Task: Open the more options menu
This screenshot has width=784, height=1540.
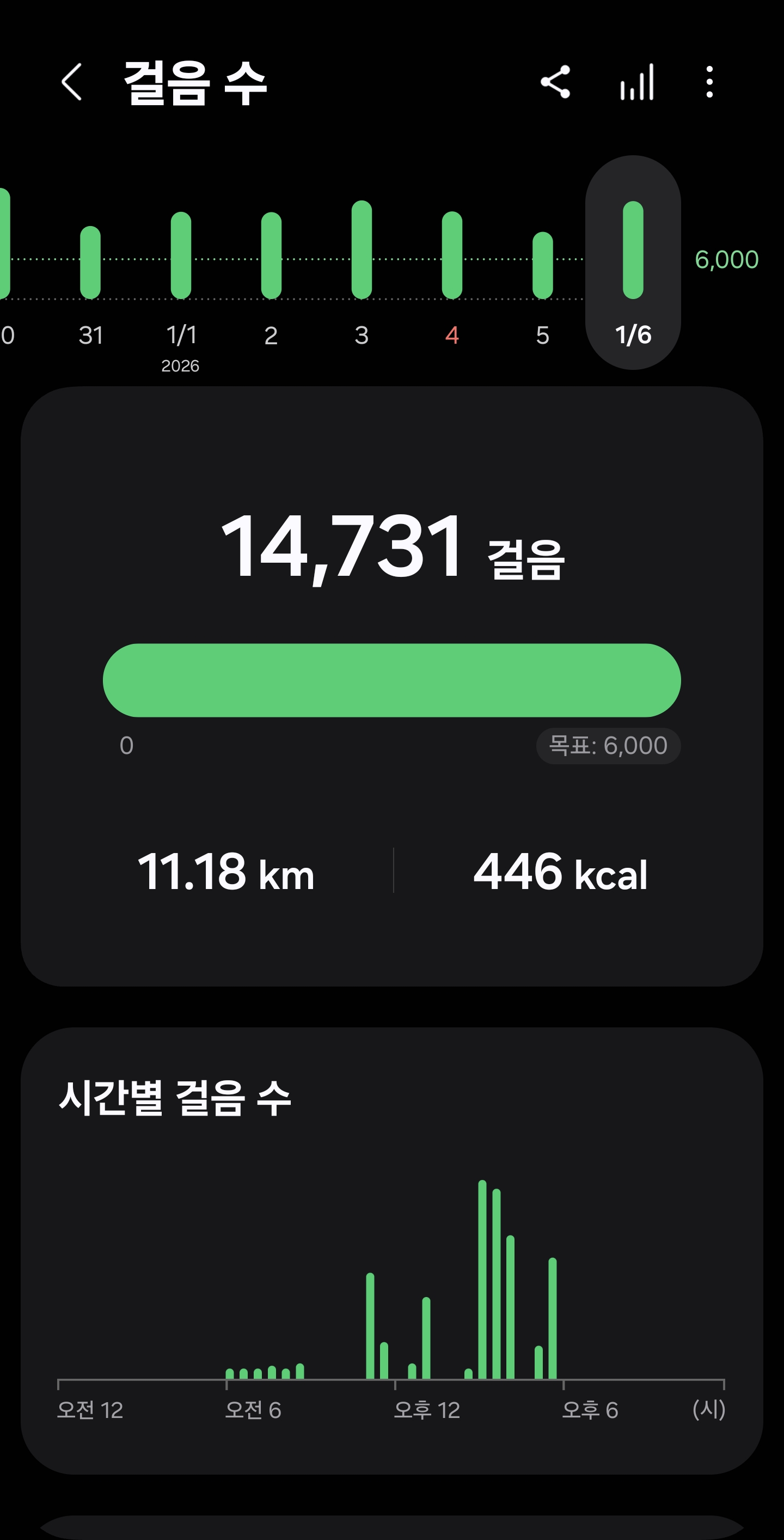Action: click(x=709, y=82)
